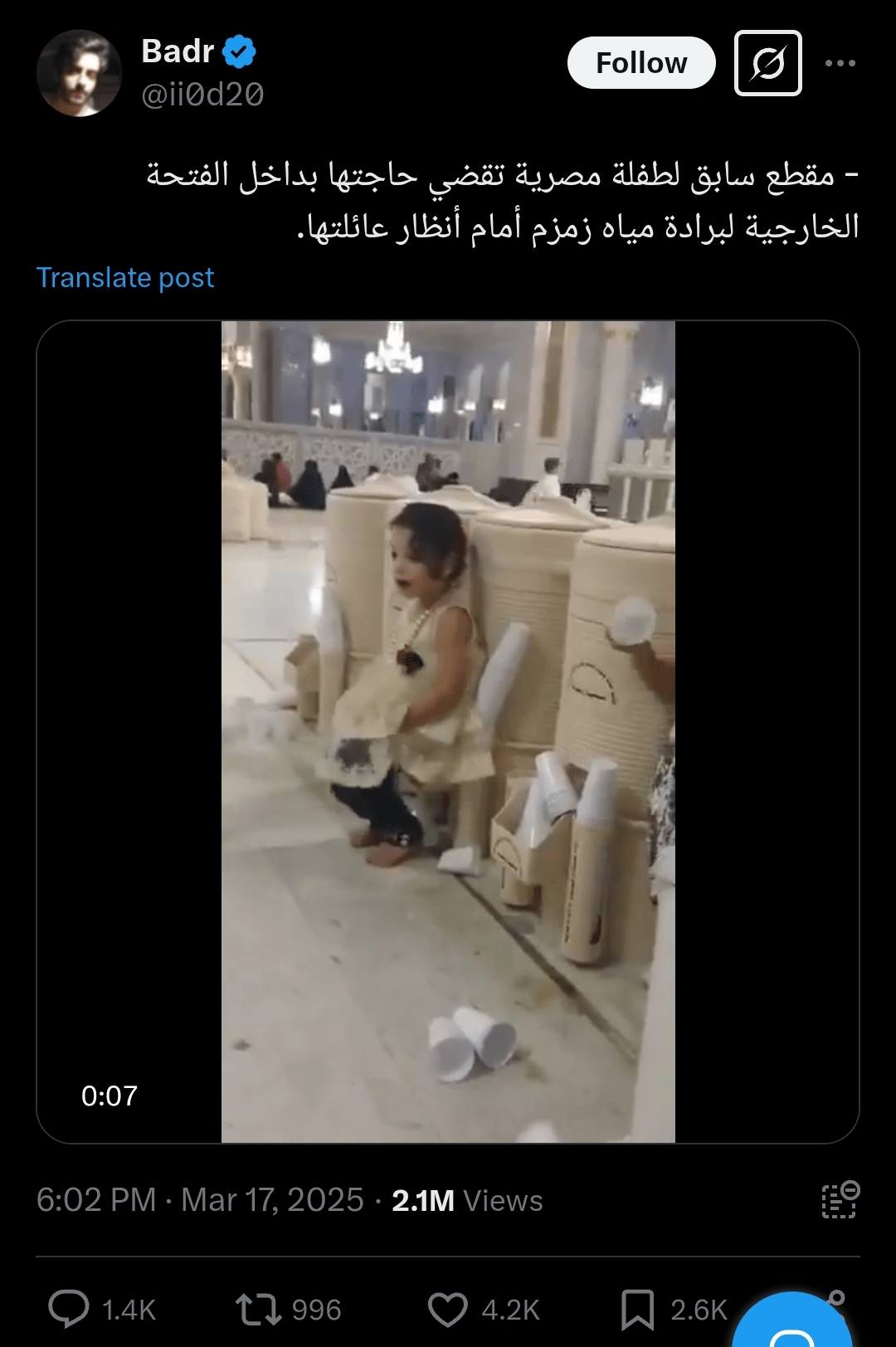
Task: Play the embedded video
Action: (x=448, y=732)
